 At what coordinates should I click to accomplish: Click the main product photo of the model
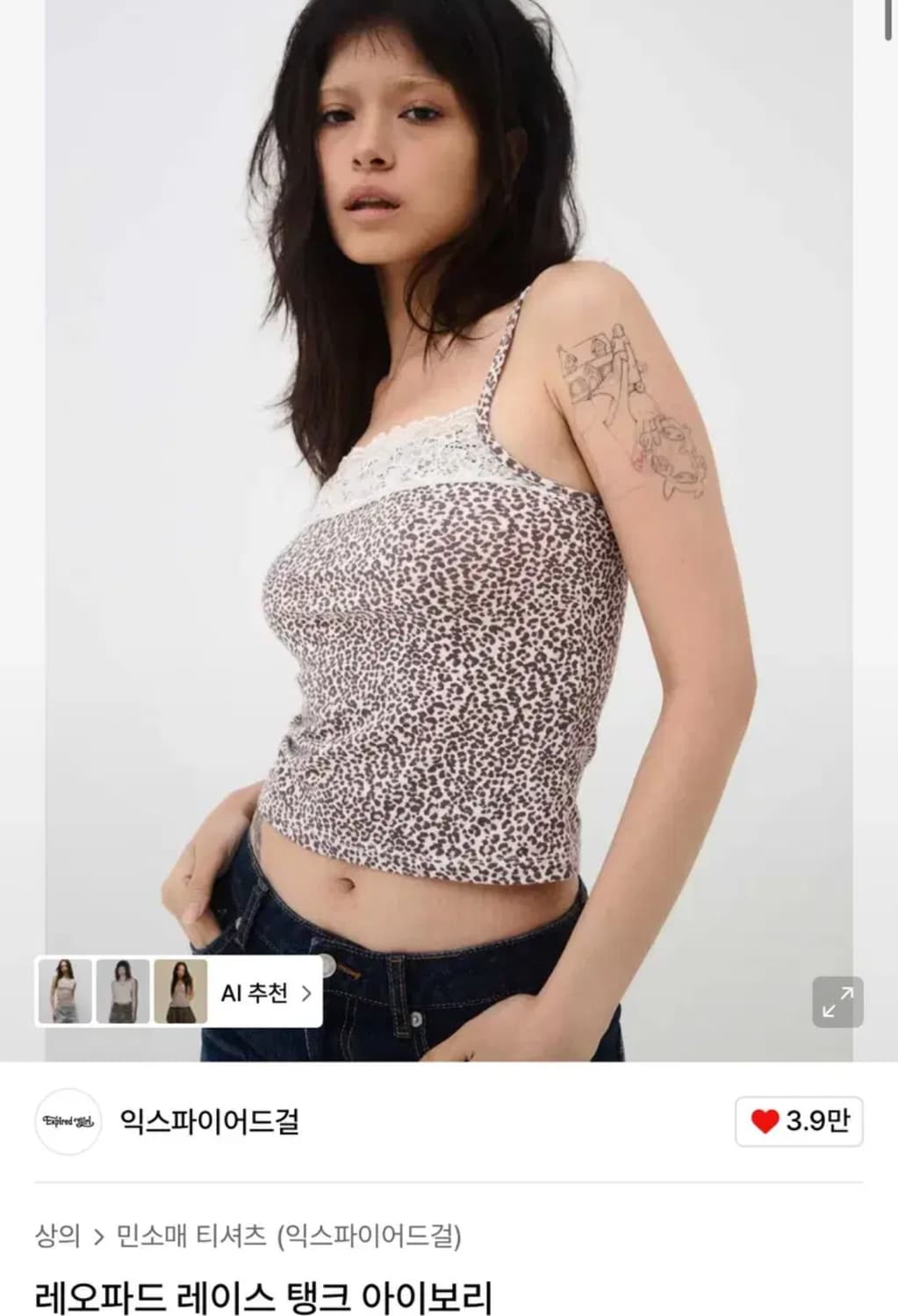pos(439,526)
